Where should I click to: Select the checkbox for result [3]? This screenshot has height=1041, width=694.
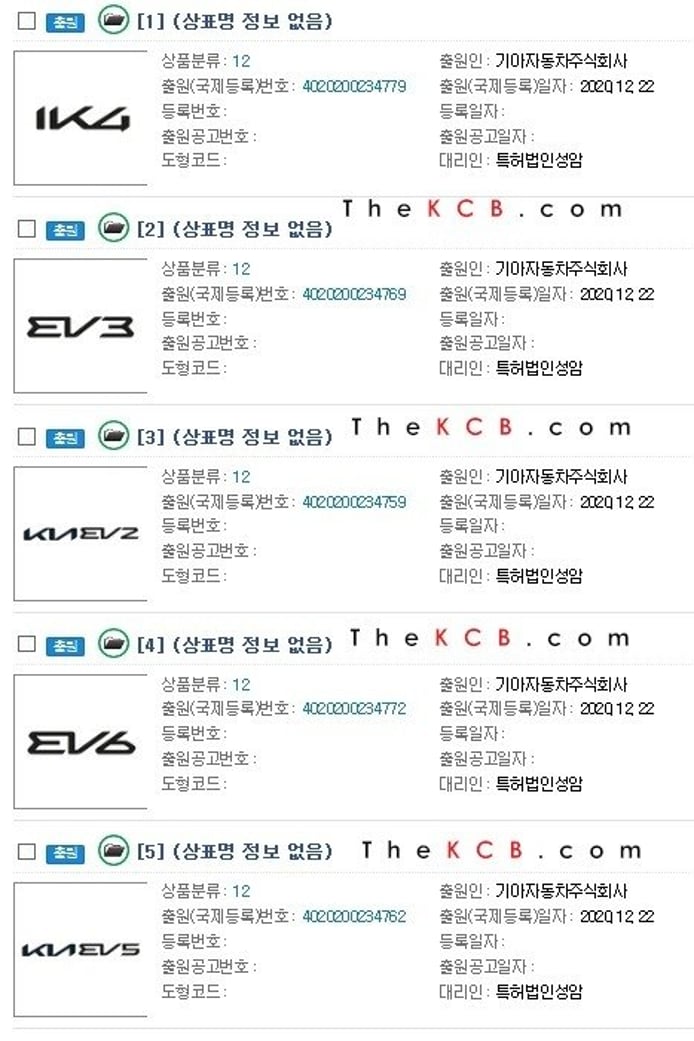(27, 437)
